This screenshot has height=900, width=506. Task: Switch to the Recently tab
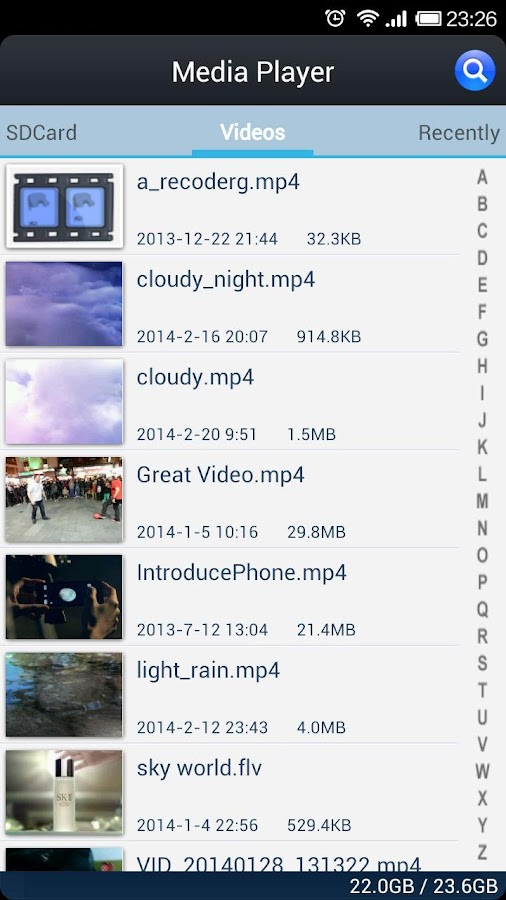[458, 133]
